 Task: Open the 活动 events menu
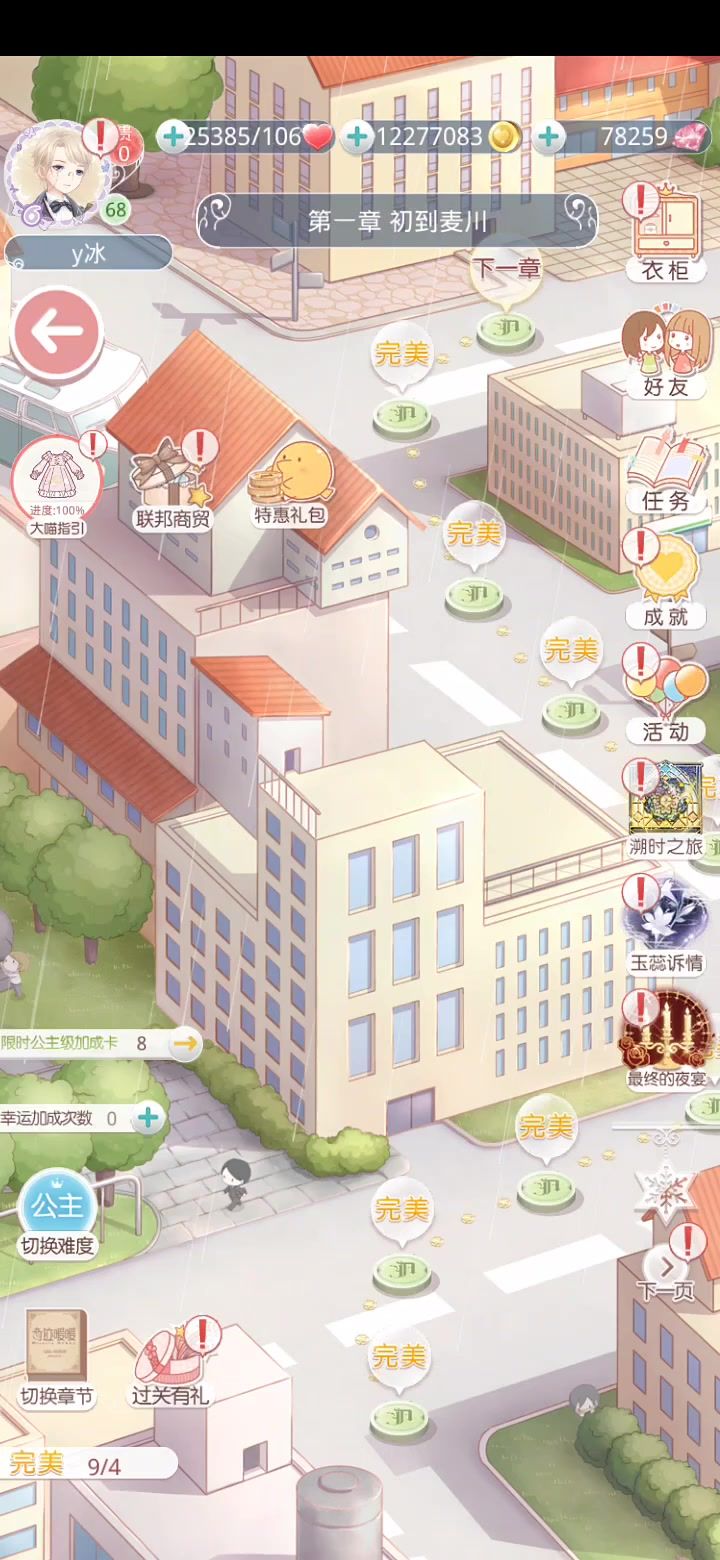[666, 700]
